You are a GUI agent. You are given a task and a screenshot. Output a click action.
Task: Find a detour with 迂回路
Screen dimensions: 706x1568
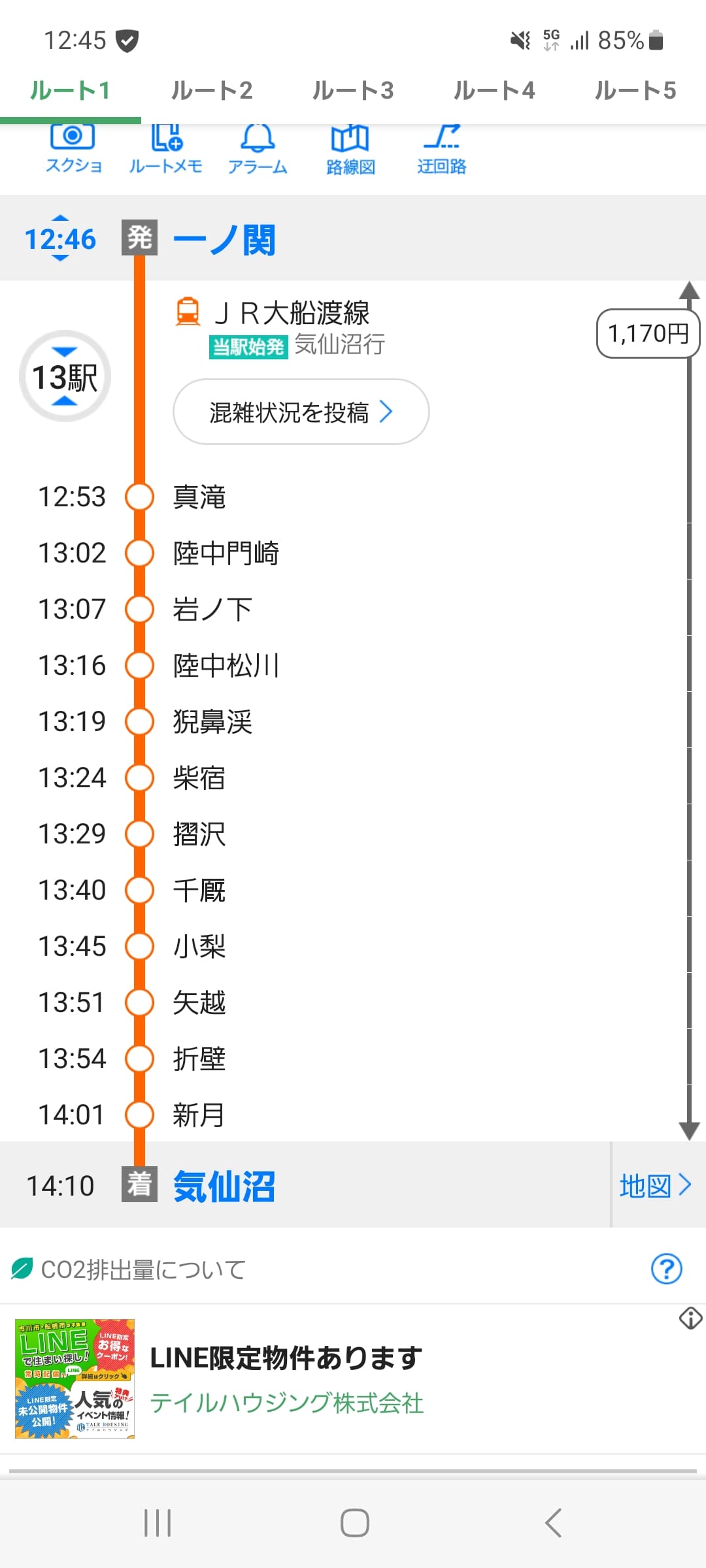pyautogui.click(x=442, y=150)
